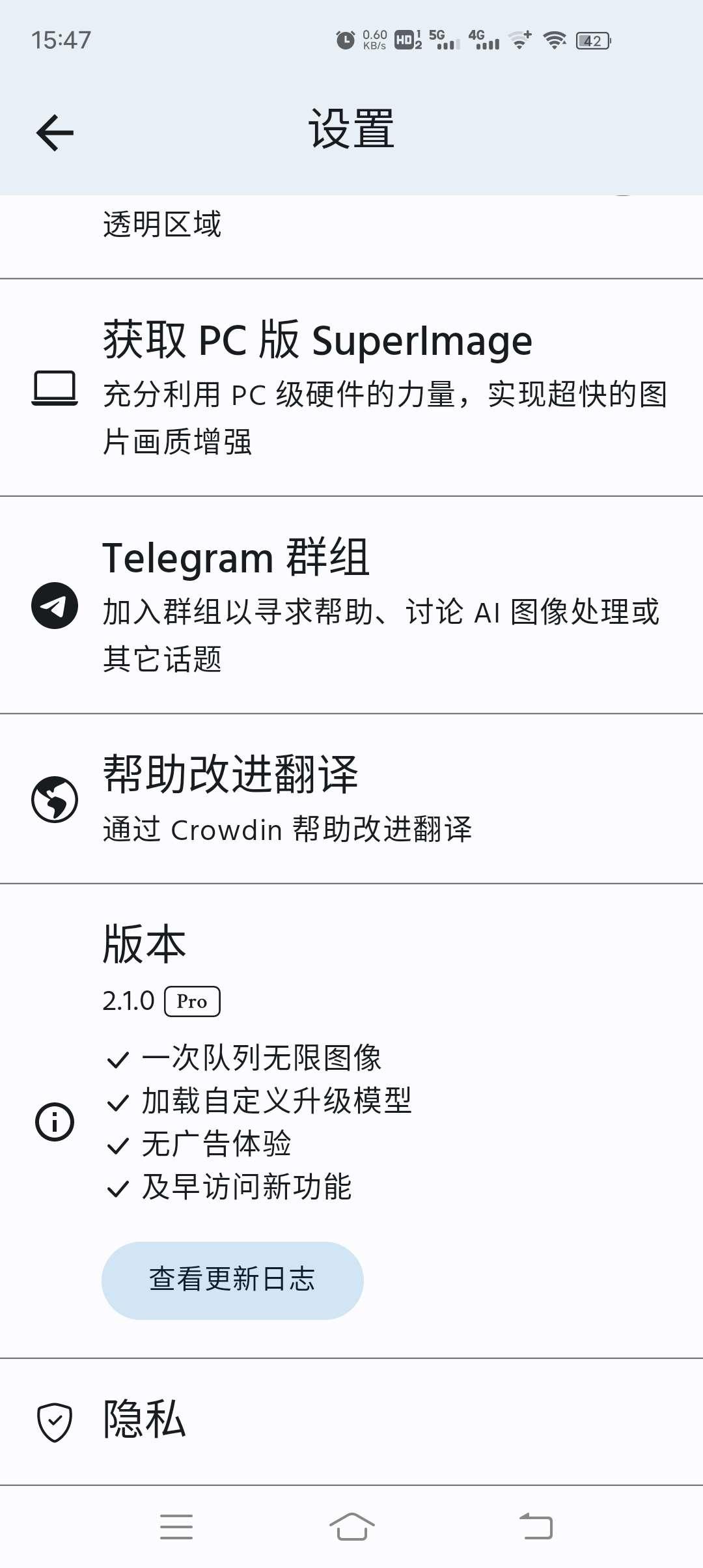Tap the info icon beside the version section
The height and width of the screenshot is (1568, 703).
pyautogui.click(x=55, y=1121)
